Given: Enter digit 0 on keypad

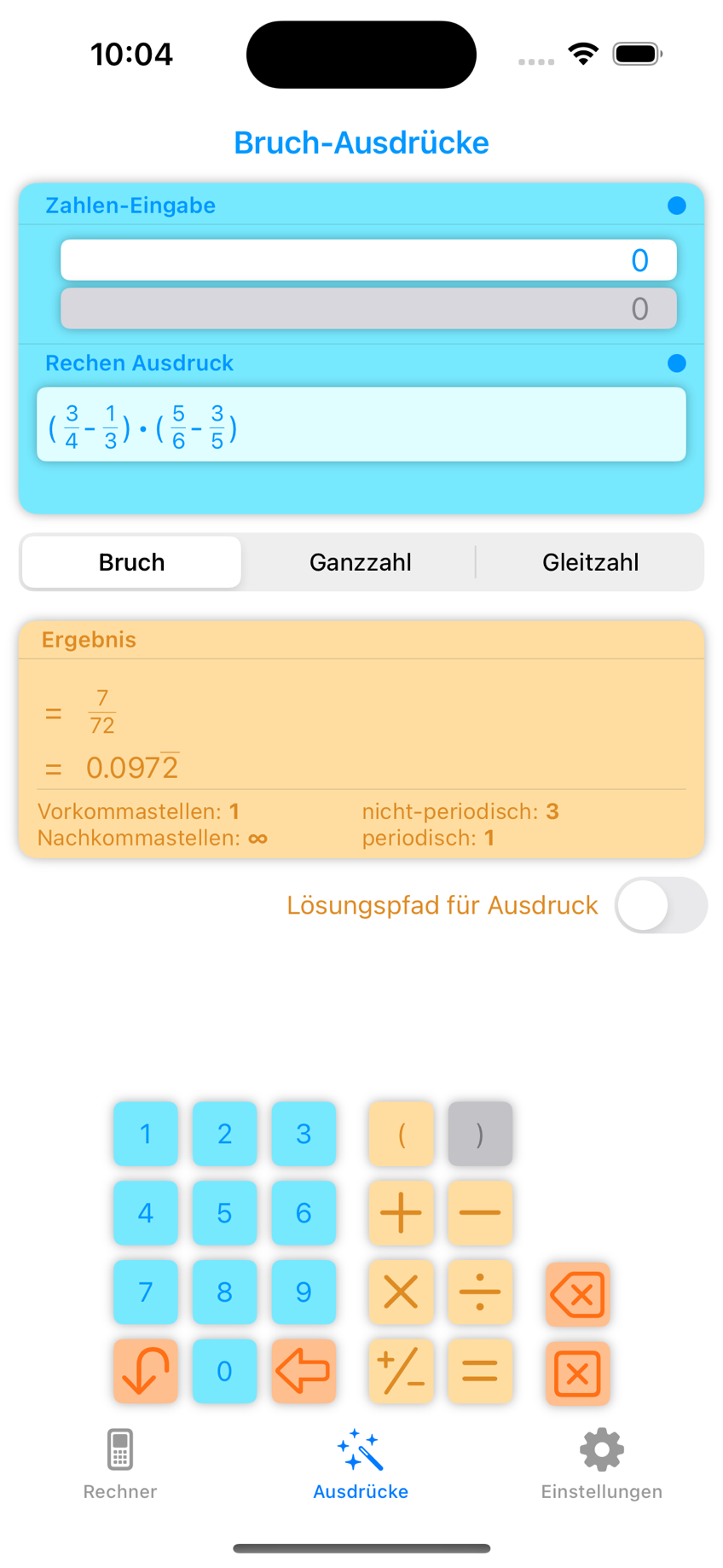Looking at the screenshot, I should (x=224, y=1371).
